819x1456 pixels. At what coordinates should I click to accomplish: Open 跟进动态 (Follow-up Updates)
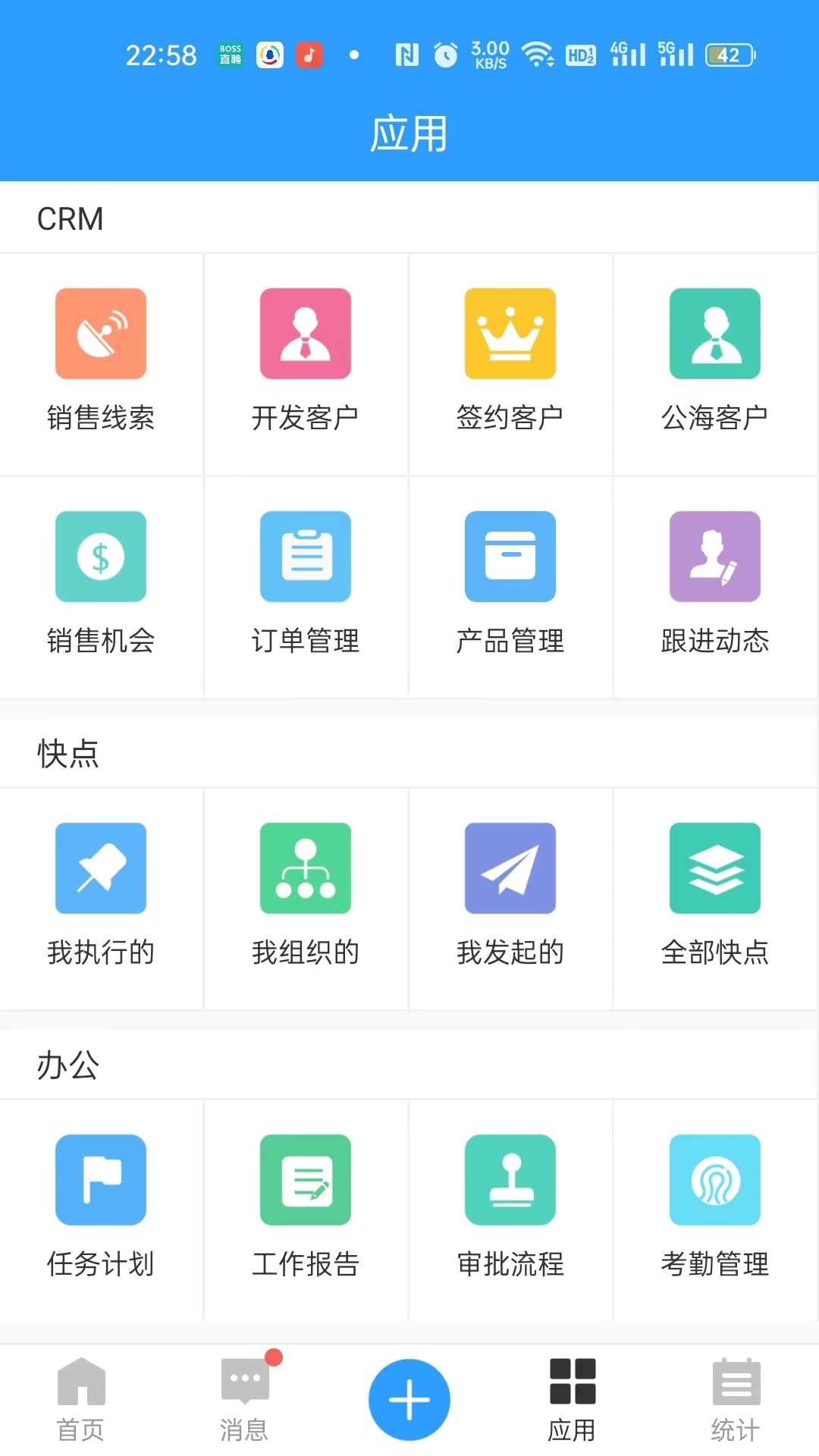pos(715,584)
